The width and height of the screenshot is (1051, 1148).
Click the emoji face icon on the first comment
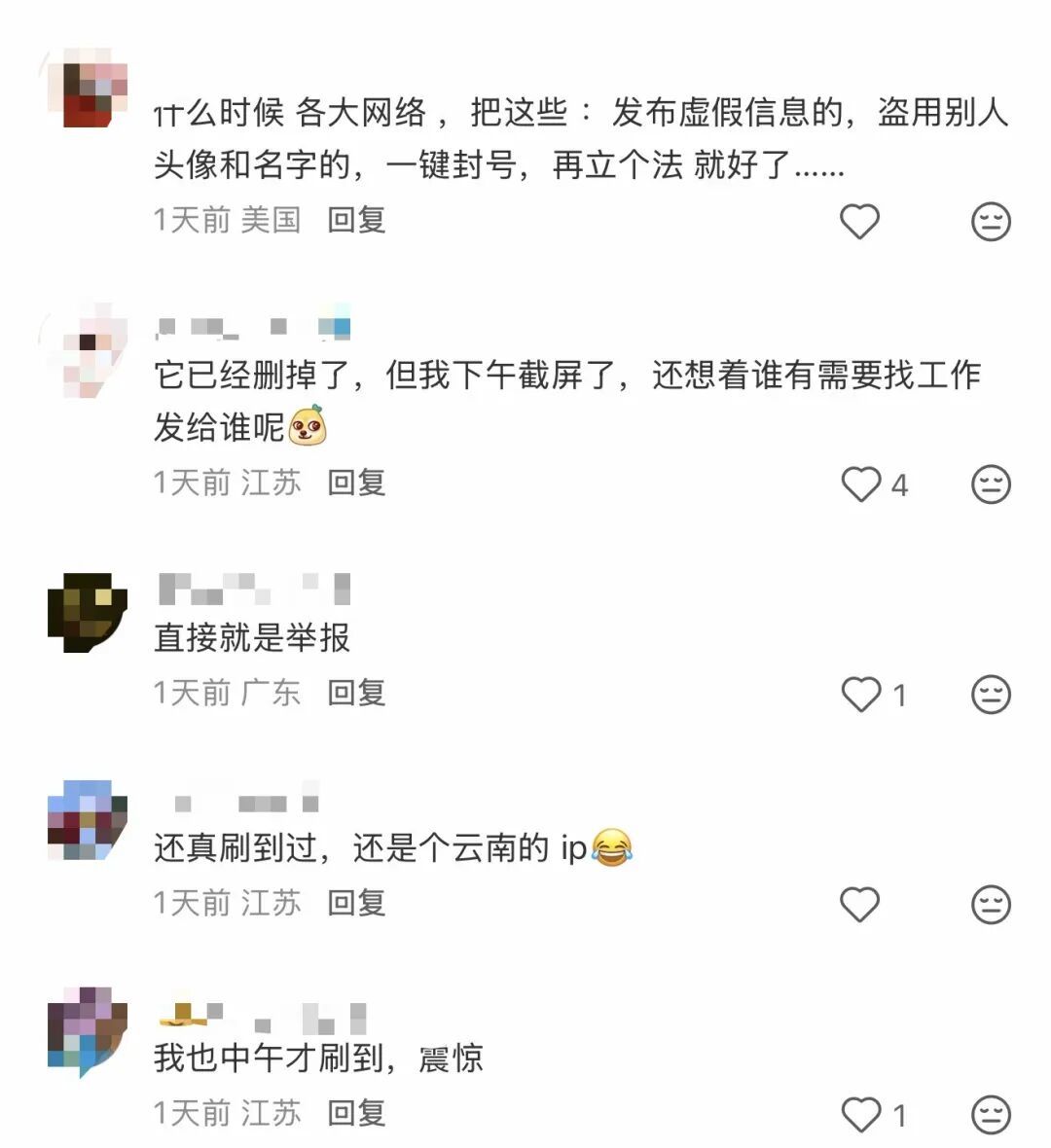coord(990,222)
